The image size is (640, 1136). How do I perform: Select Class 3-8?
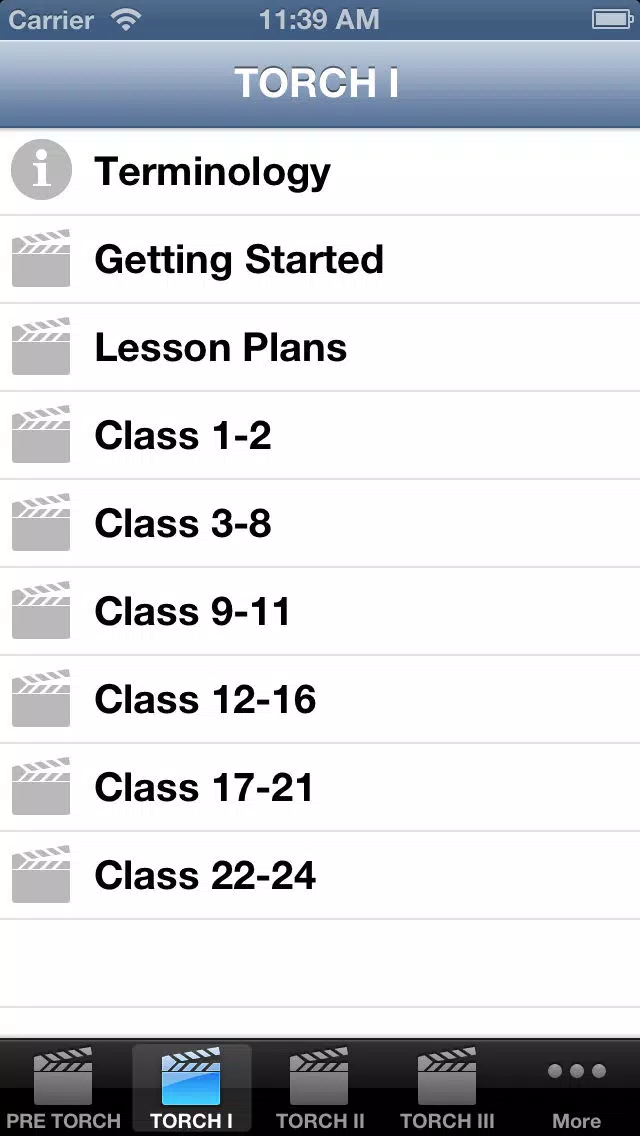(x=320, y=523)
